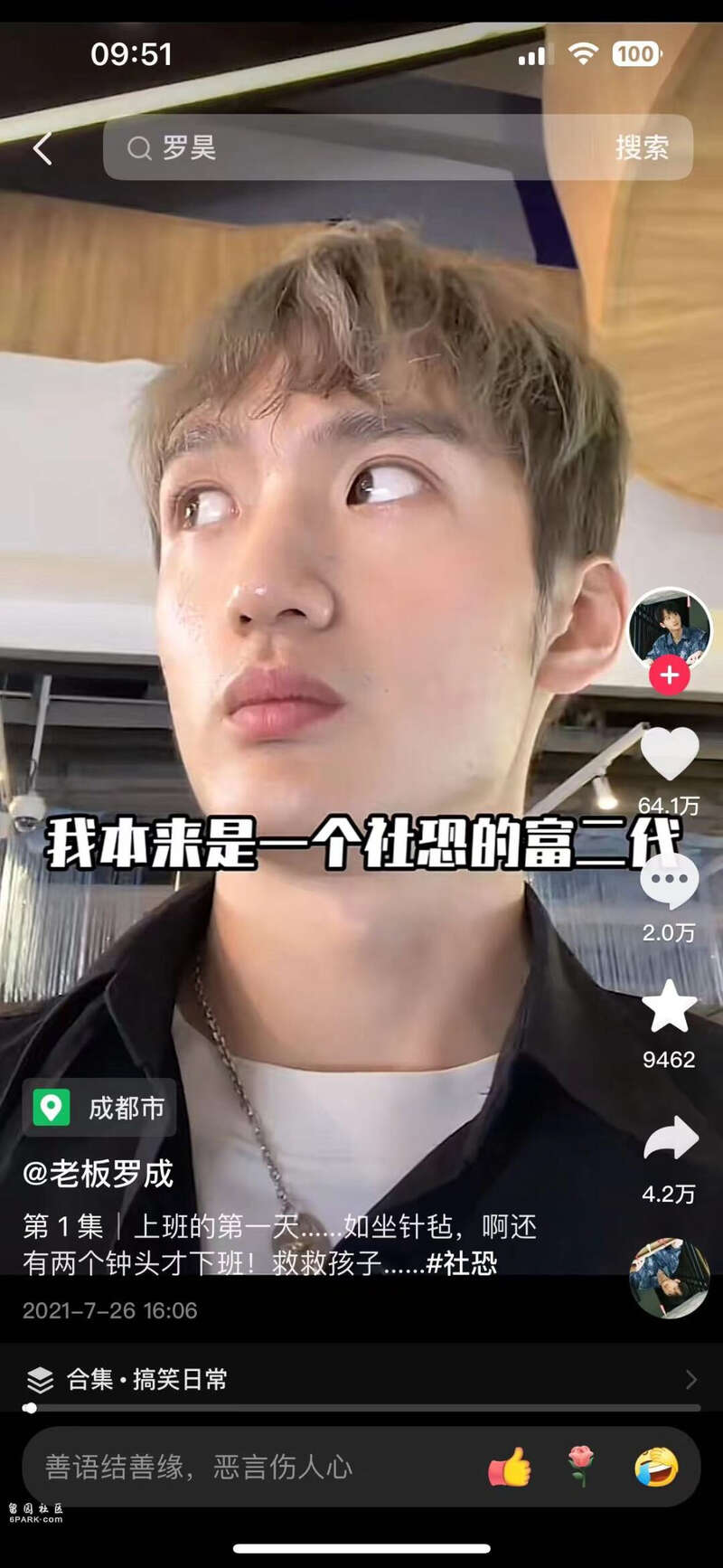Follow the creator with the red plus
The width and height of the screenshot is (723, 1568).
point(670,675)
